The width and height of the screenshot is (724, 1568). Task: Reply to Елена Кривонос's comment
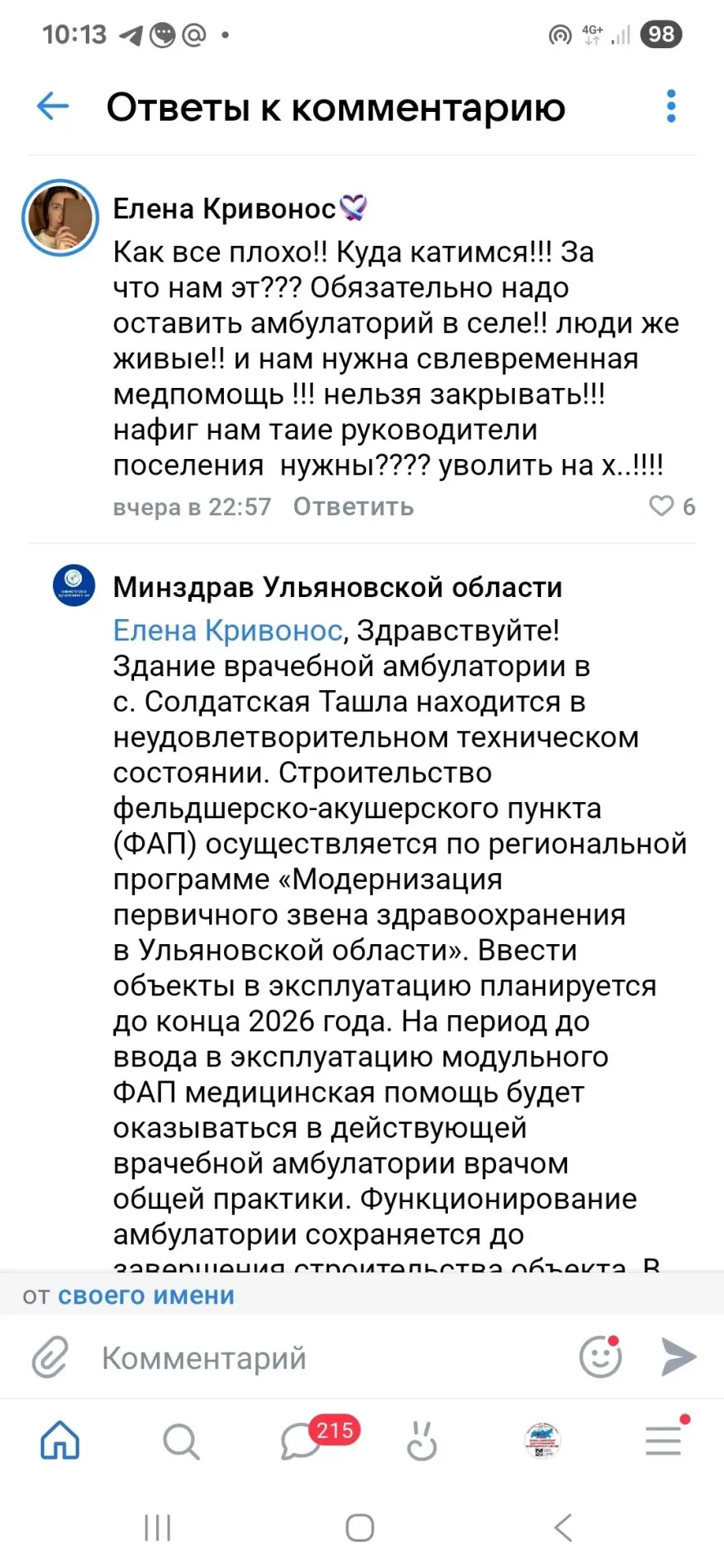[x=353, y=506]
